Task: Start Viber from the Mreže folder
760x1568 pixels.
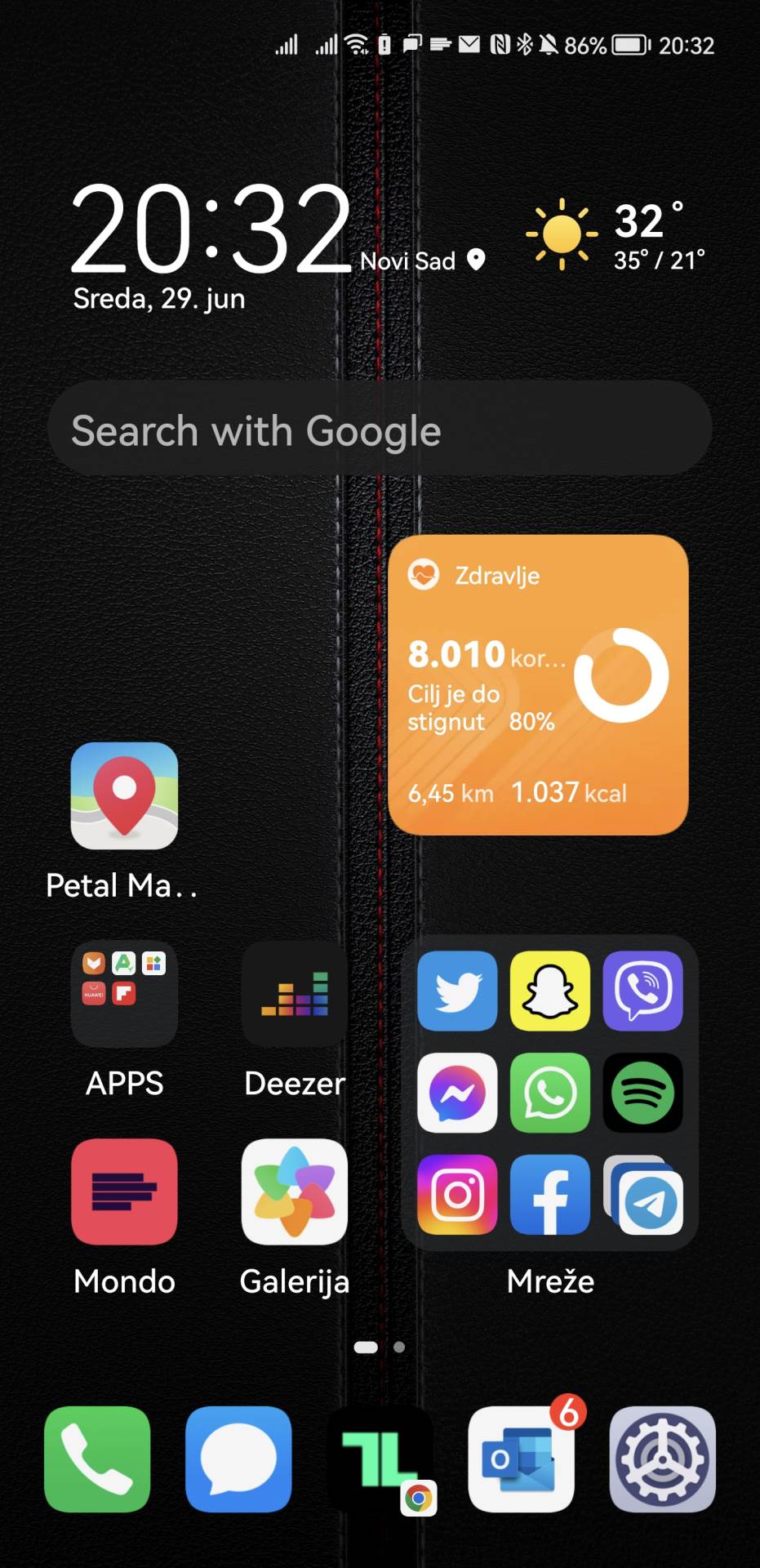Action: coord(642,991)
